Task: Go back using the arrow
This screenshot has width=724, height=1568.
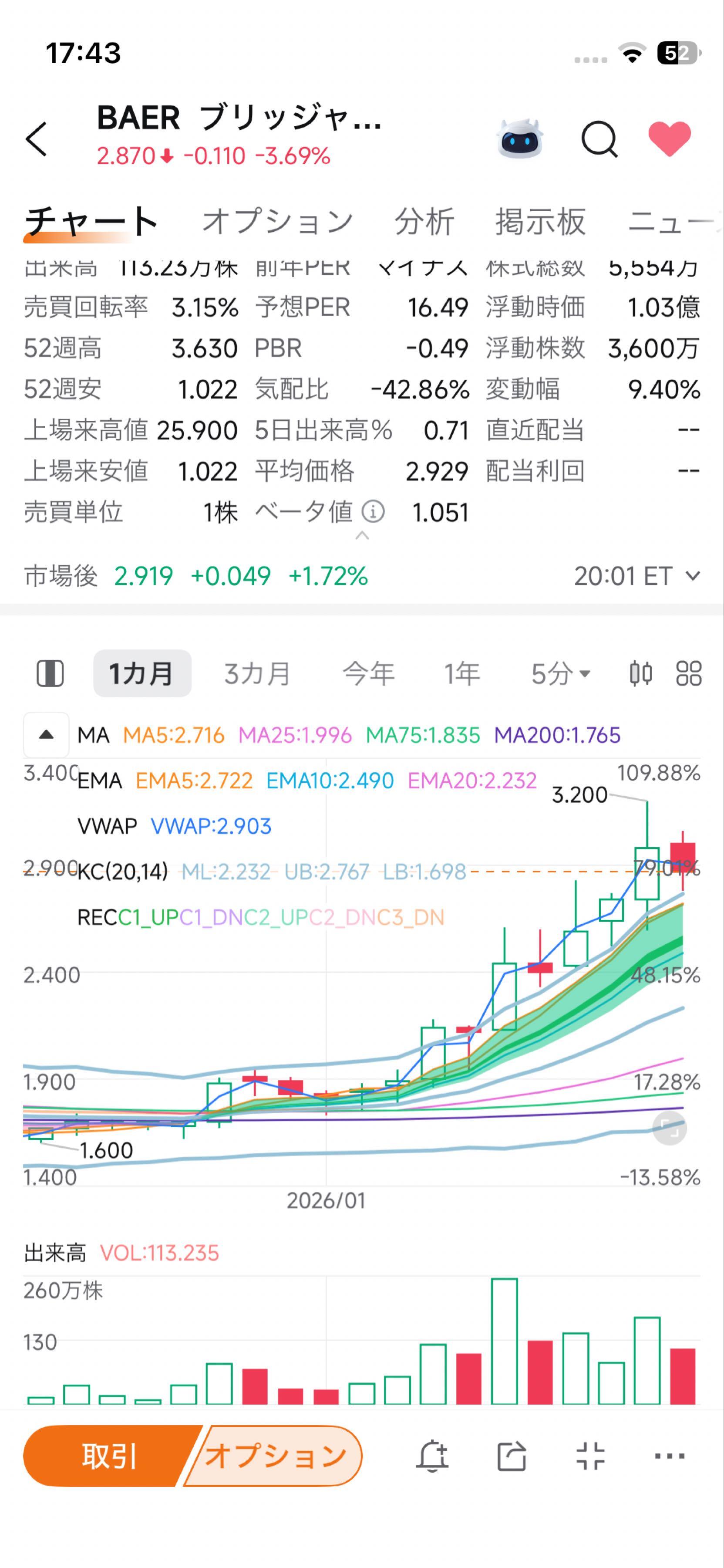Action: click(x=37, y=139)
